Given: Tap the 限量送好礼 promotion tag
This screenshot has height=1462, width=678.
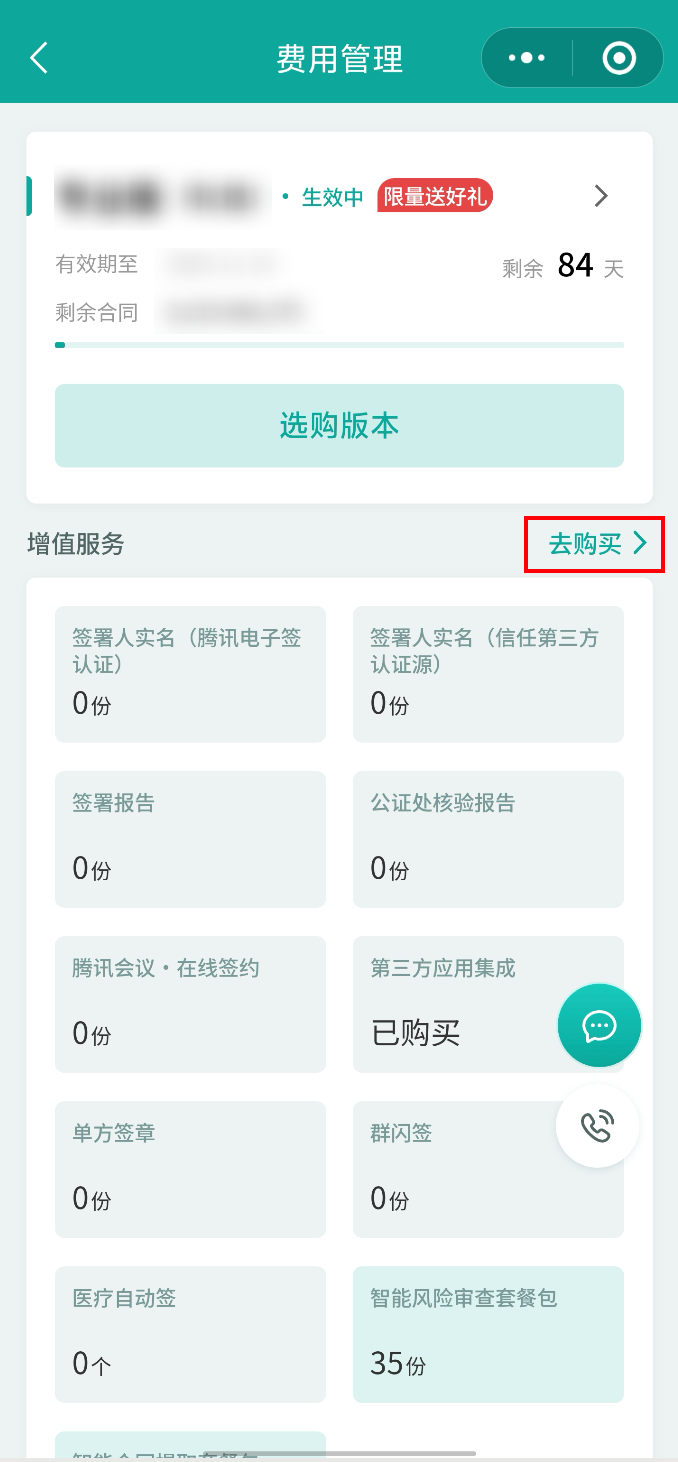Looking at the screenshot, I should (x=435, y=196).
